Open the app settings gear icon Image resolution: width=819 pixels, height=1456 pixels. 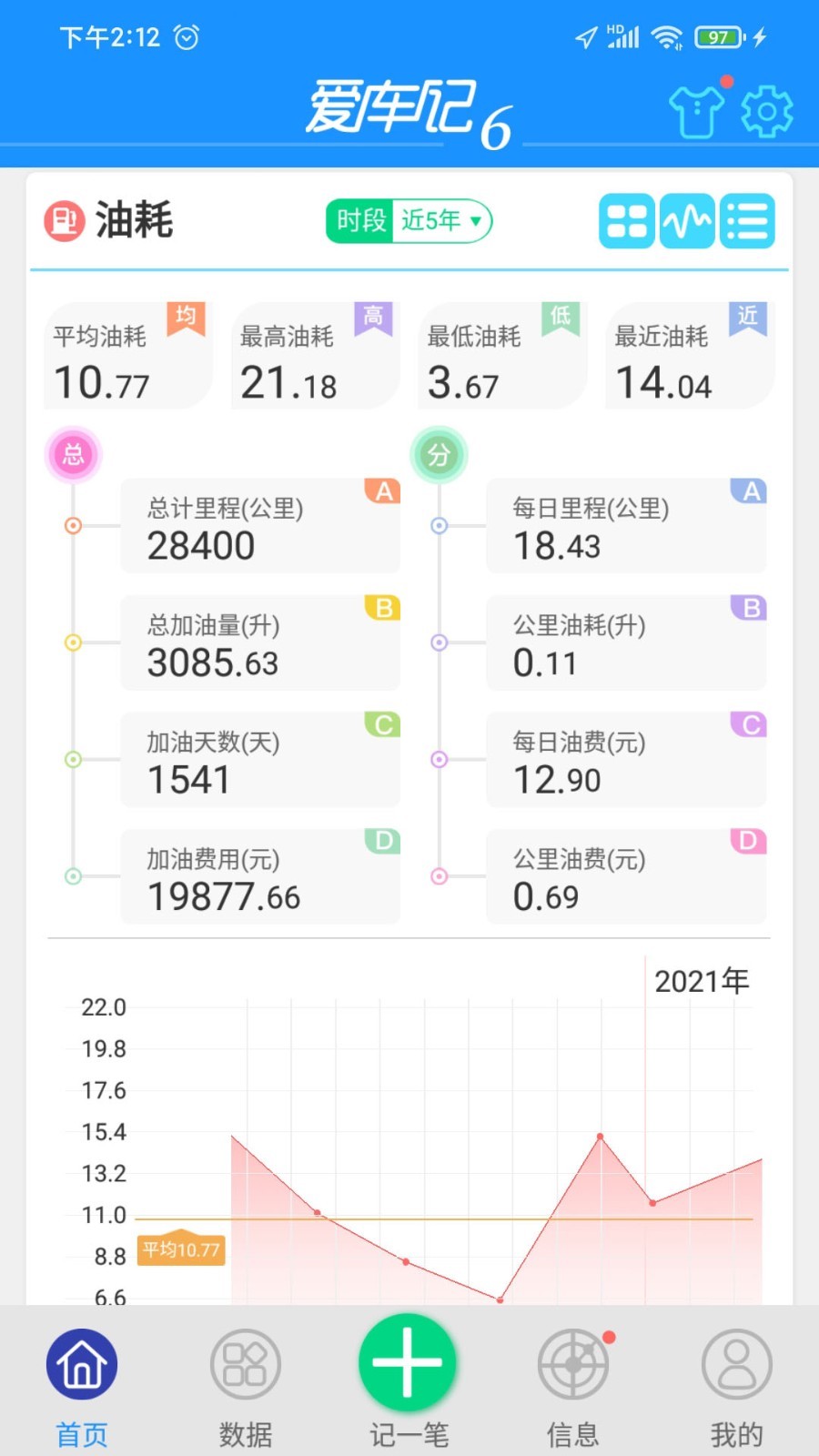pyautogui.click(x=765, y=110)
